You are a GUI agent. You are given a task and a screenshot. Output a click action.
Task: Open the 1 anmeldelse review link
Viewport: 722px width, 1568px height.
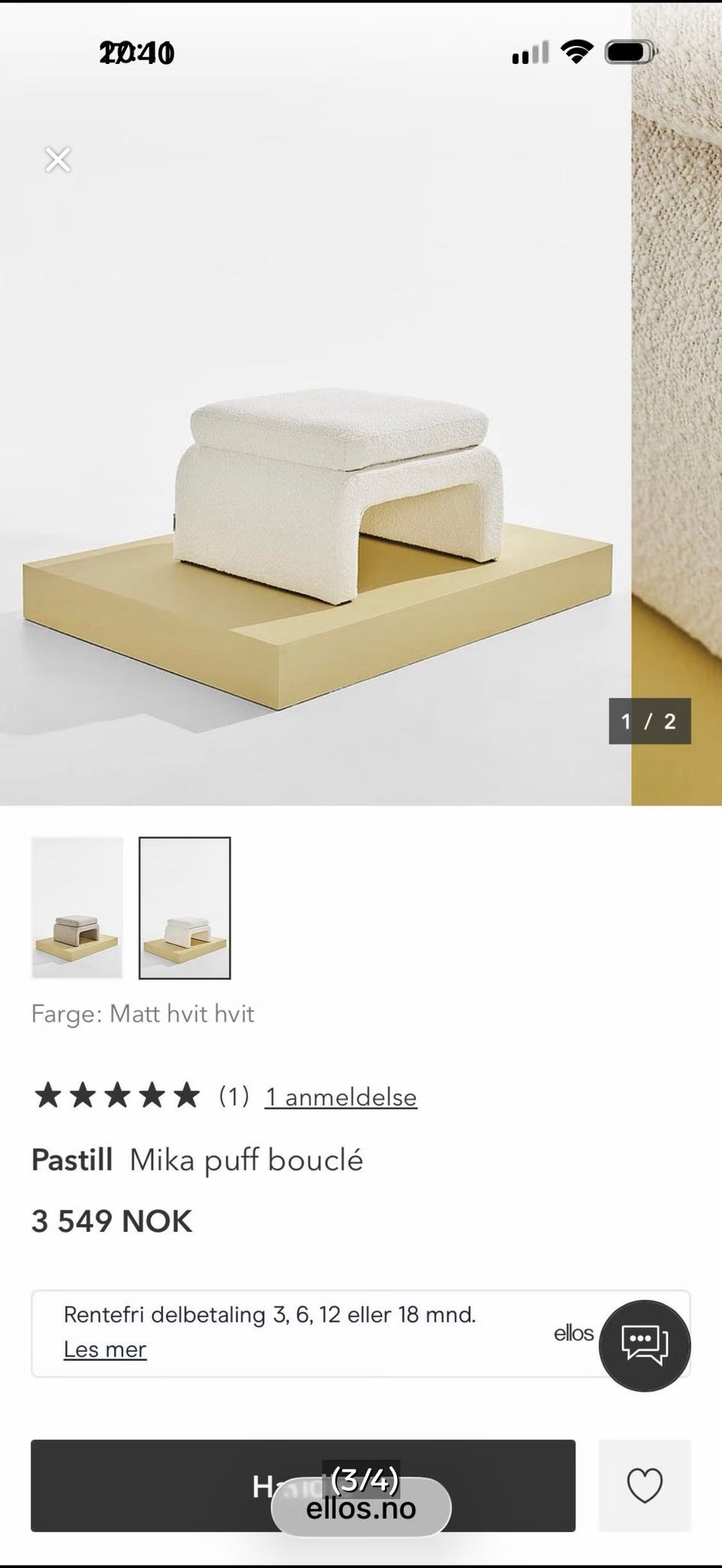(341, 1097)
